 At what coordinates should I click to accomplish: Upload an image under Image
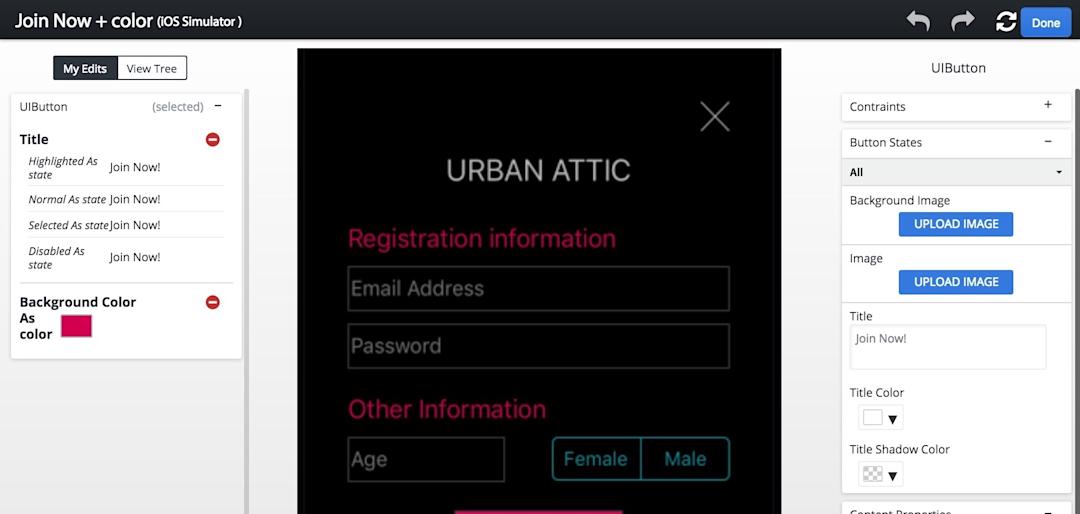point(955,282)
